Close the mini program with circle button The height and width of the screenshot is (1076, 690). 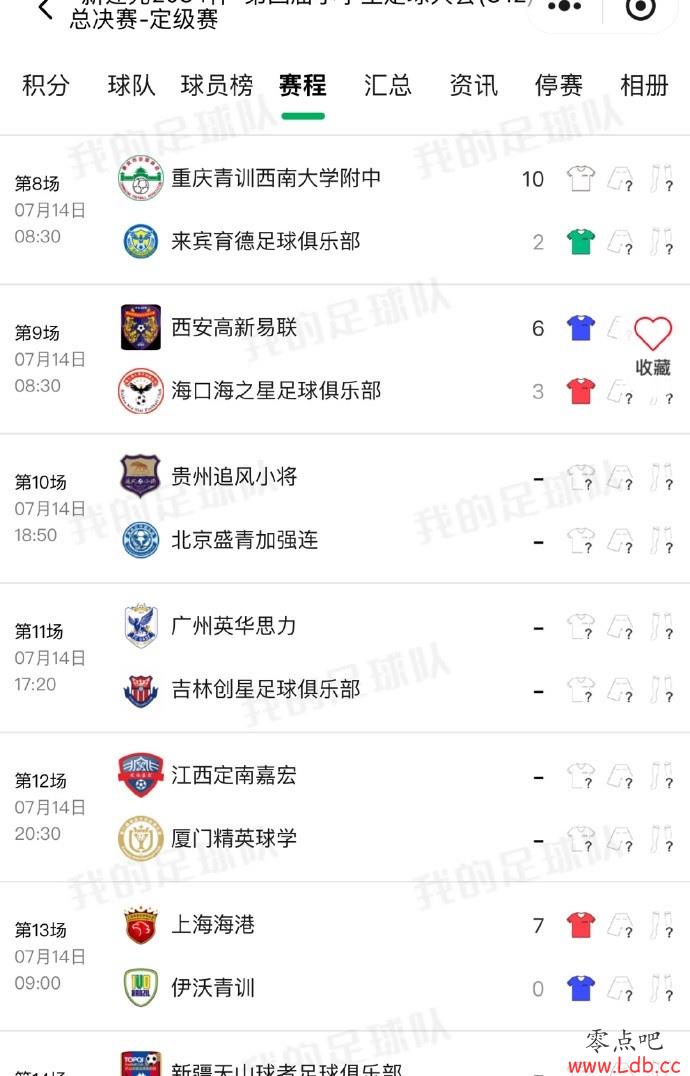click(x=640, y=8)
